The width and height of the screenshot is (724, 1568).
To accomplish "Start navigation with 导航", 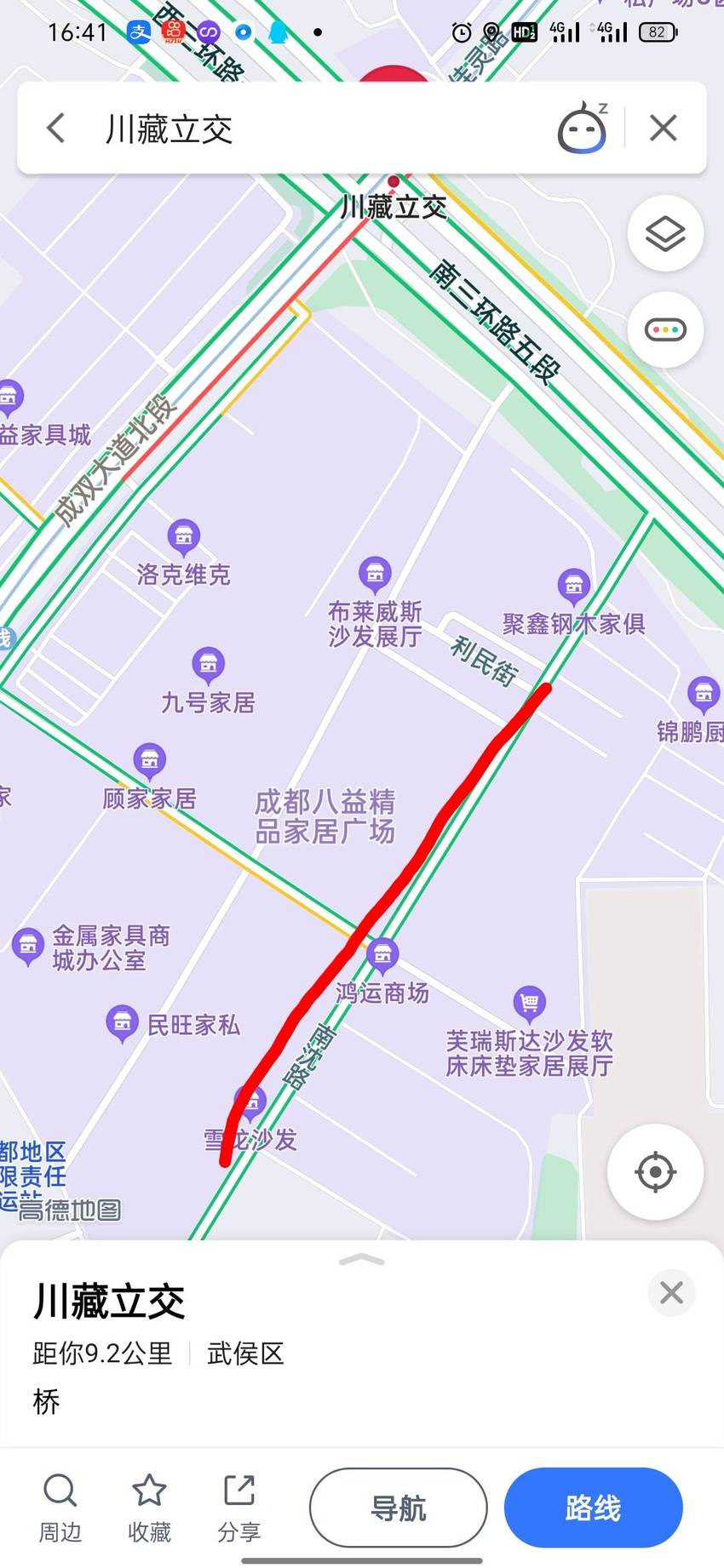I will 399,1508.
